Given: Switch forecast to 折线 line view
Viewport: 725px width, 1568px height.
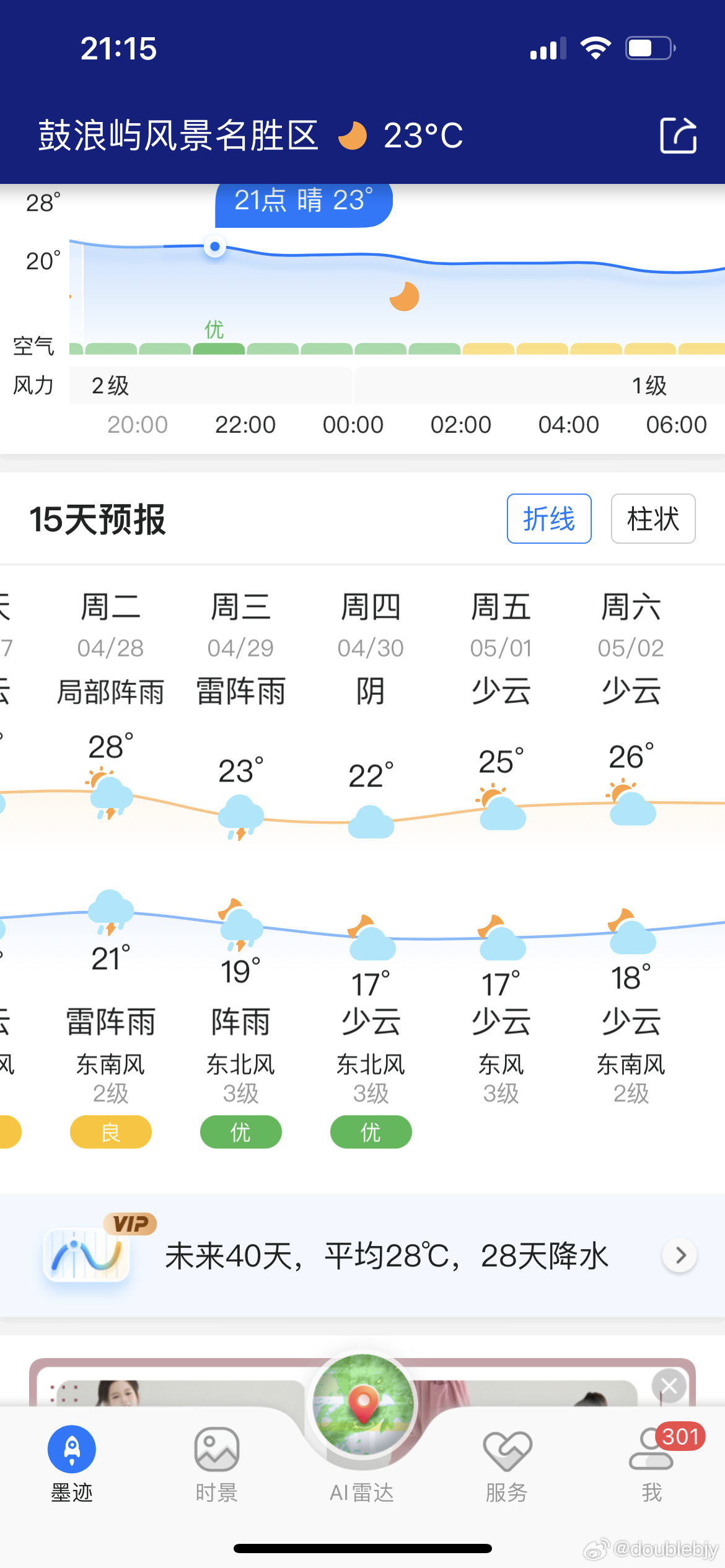Looking at the screenshot, I should tap(549, 519).
